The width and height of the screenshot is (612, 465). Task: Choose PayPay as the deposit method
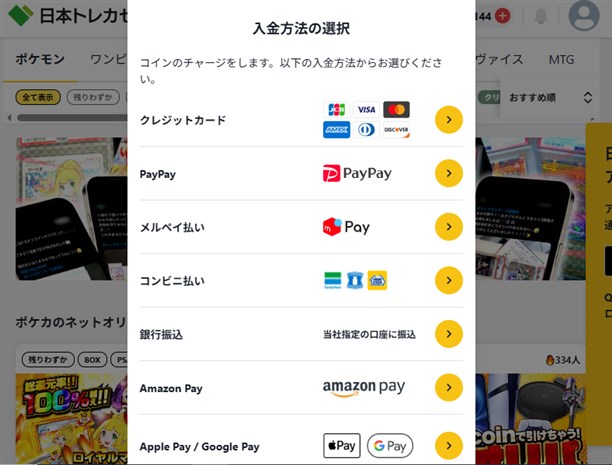point(449,174)
